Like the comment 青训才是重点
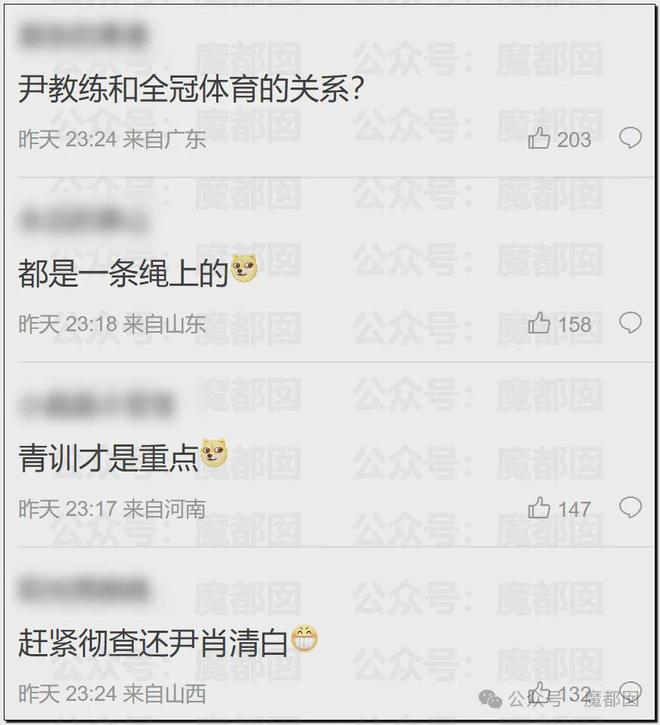 [540, 508]
